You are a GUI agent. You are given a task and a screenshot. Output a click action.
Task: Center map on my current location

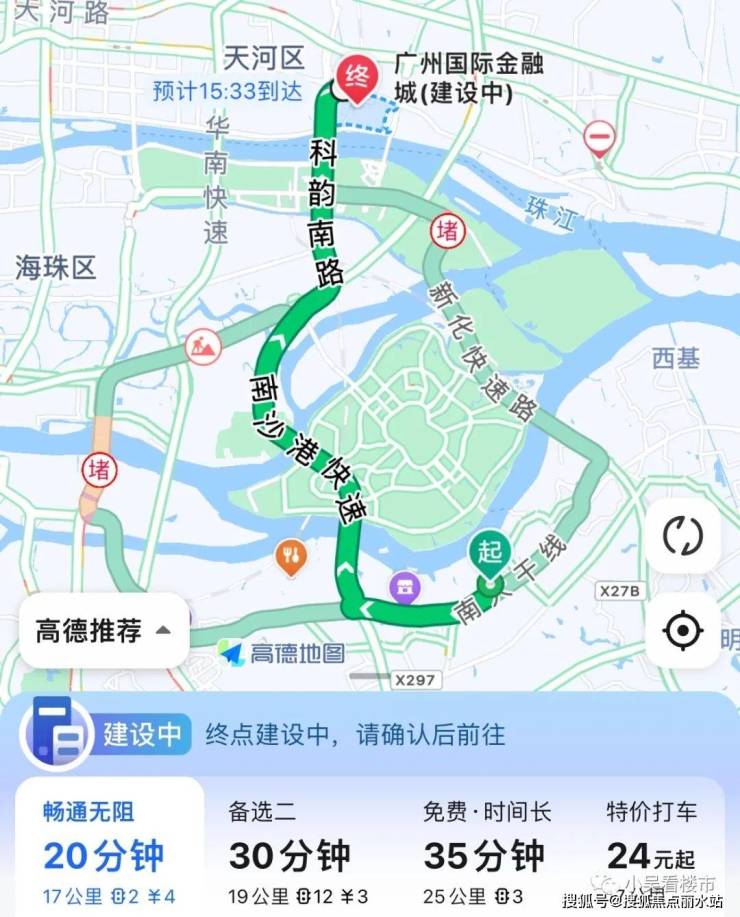click(x=683, y=631)
